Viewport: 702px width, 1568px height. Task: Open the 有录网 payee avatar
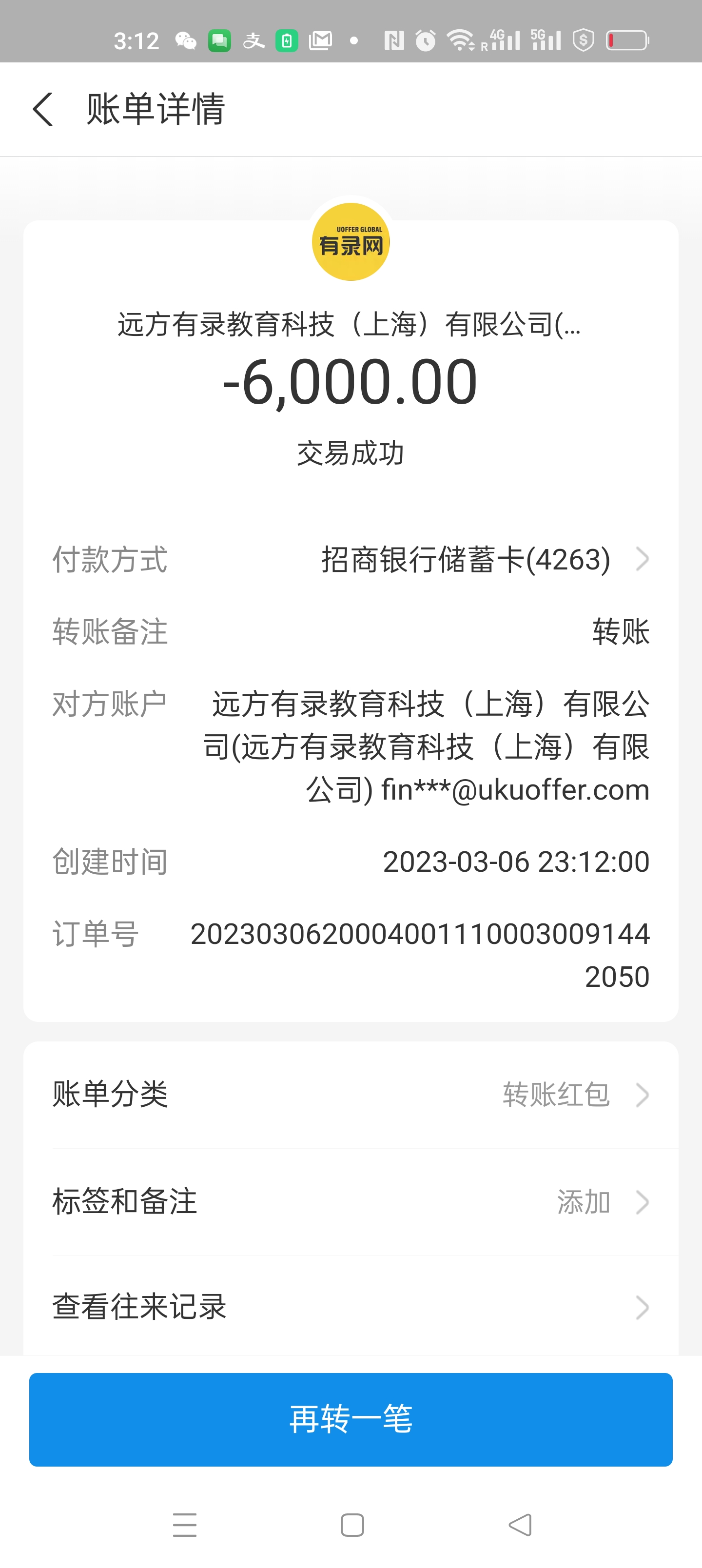351,242
